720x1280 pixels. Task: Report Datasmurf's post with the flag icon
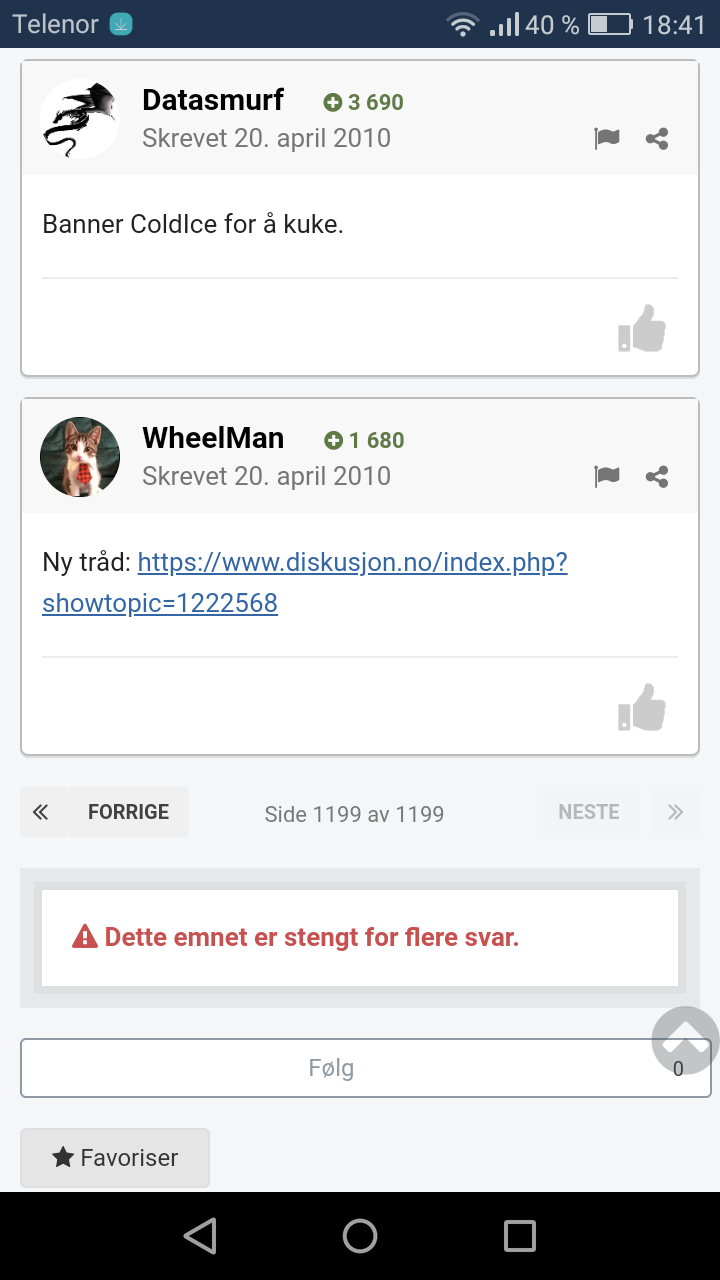606,139
